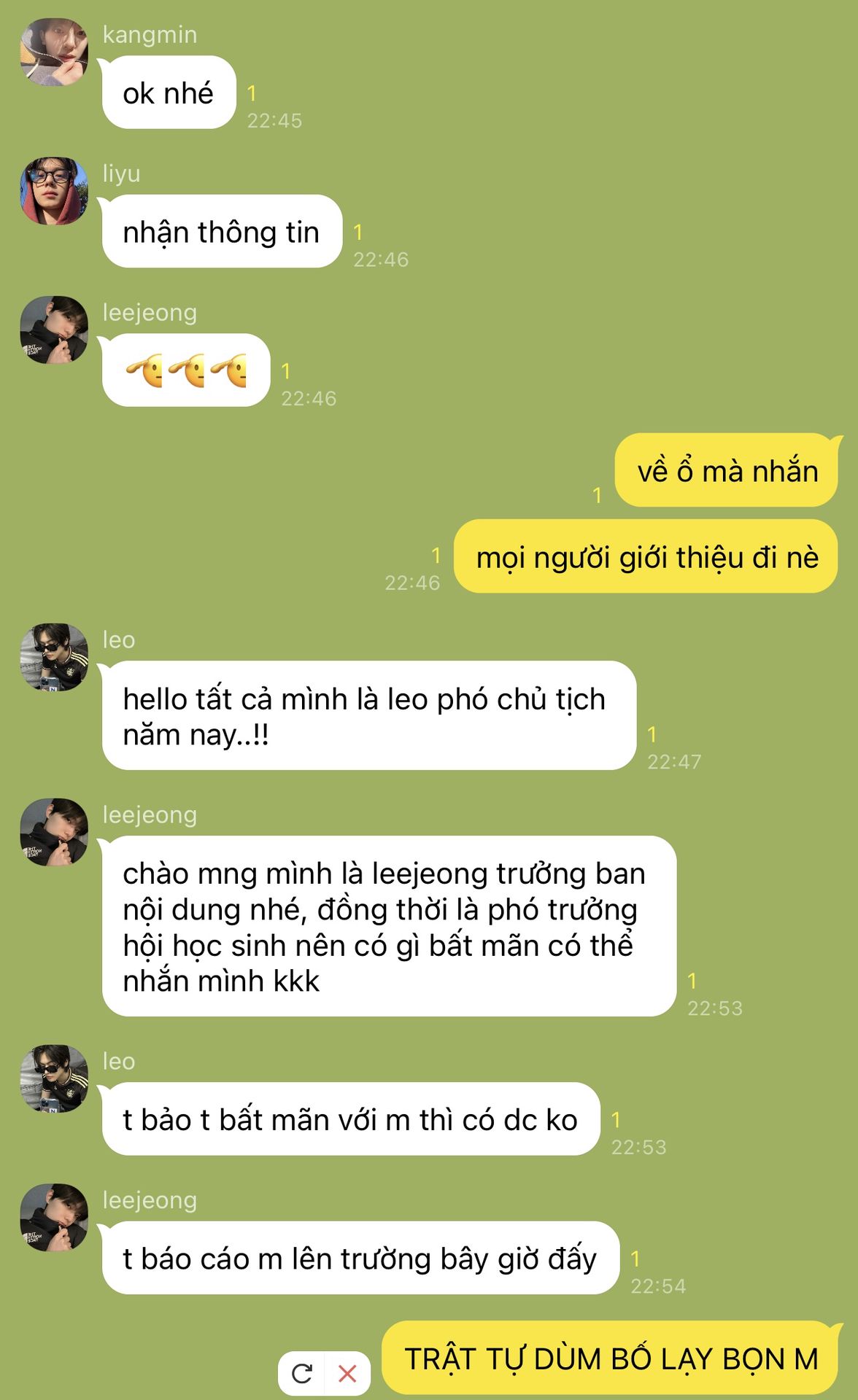Open kangmin's profile picture

pos(54,52)
